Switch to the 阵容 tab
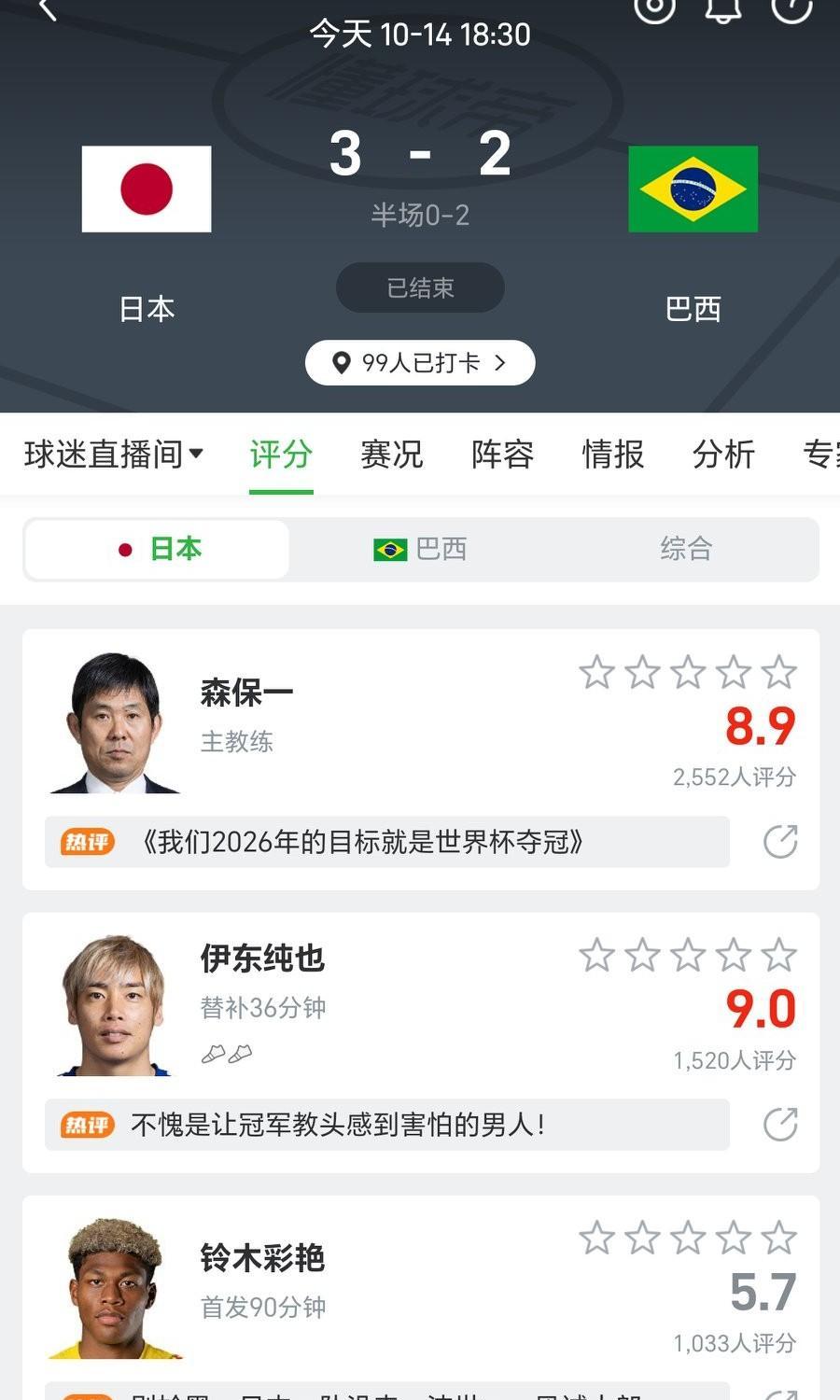Viewport: 840px width, 1400px height. (x=502, y=455)
